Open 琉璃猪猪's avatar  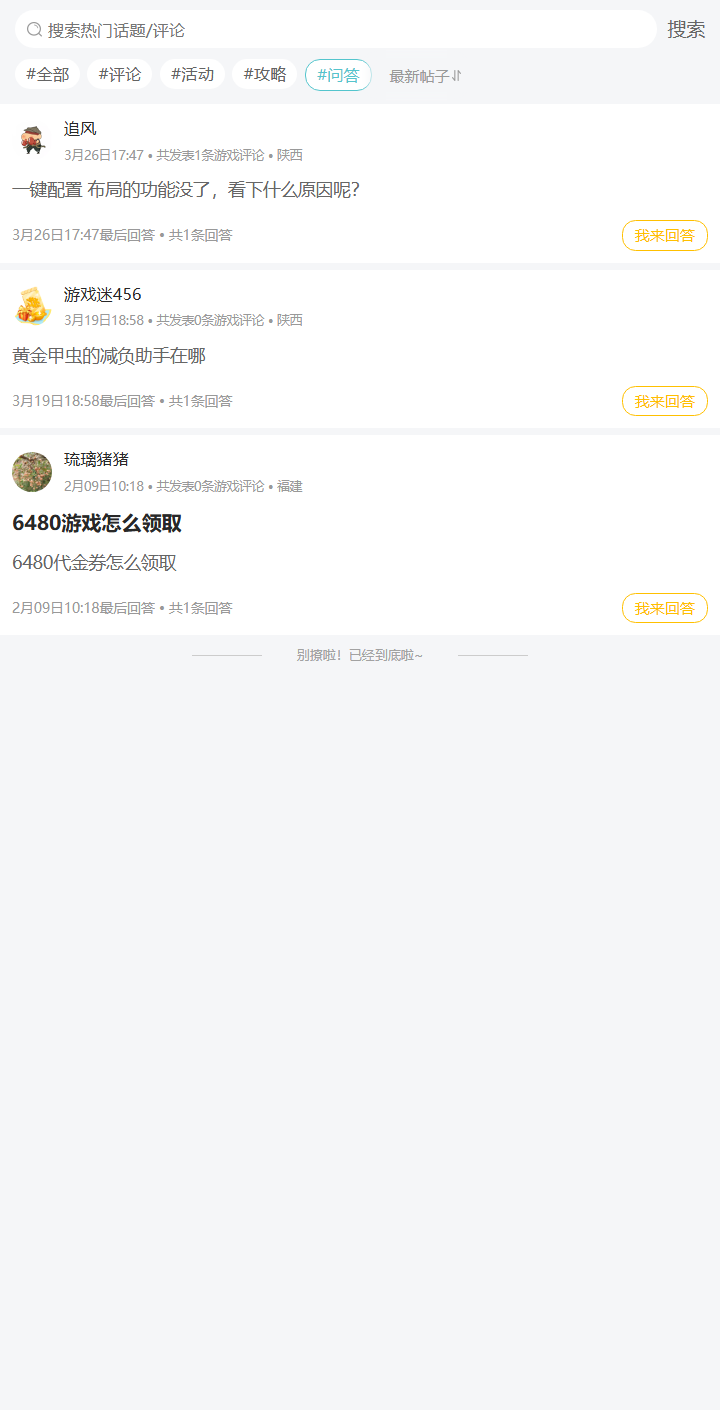coord(32,472)
